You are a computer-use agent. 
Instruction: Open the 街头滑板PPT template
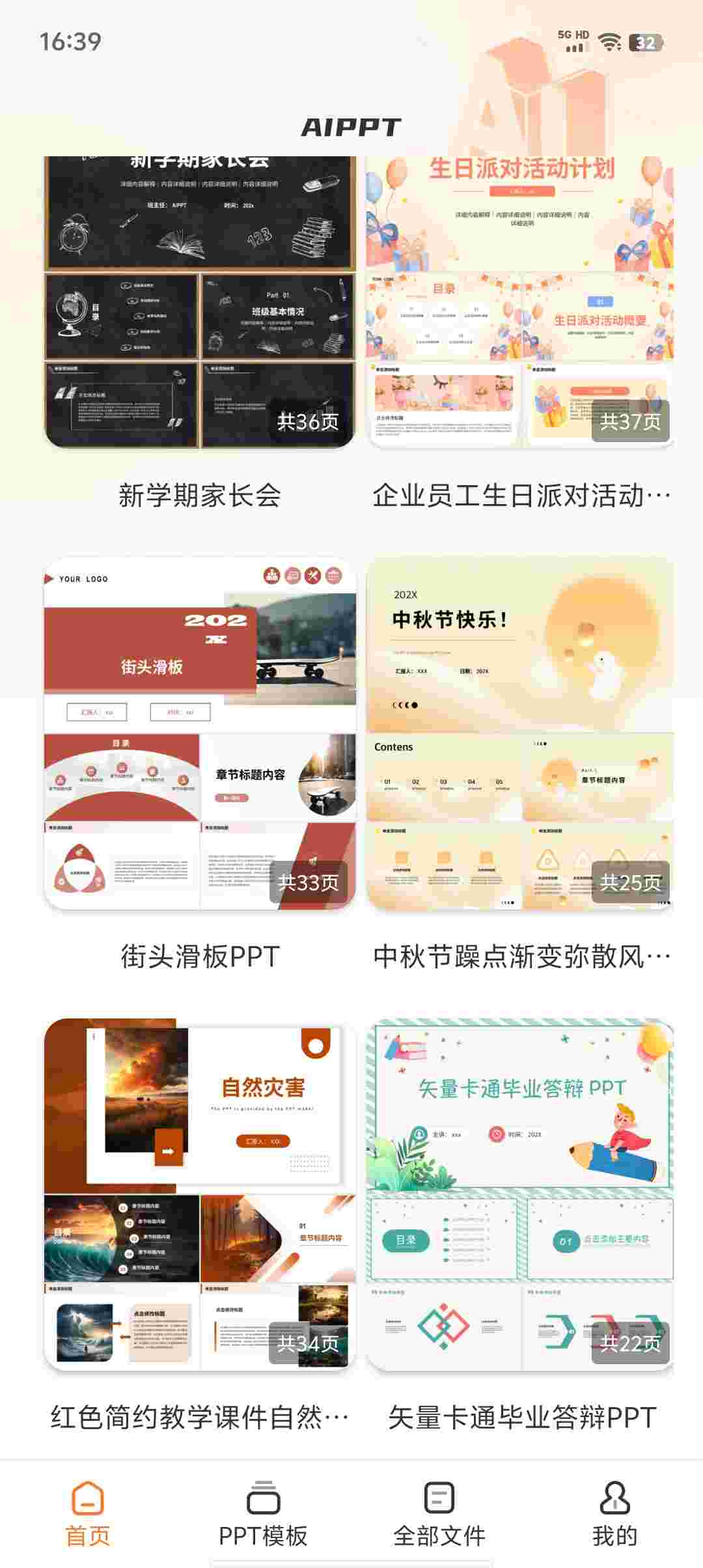pos(200,733)
